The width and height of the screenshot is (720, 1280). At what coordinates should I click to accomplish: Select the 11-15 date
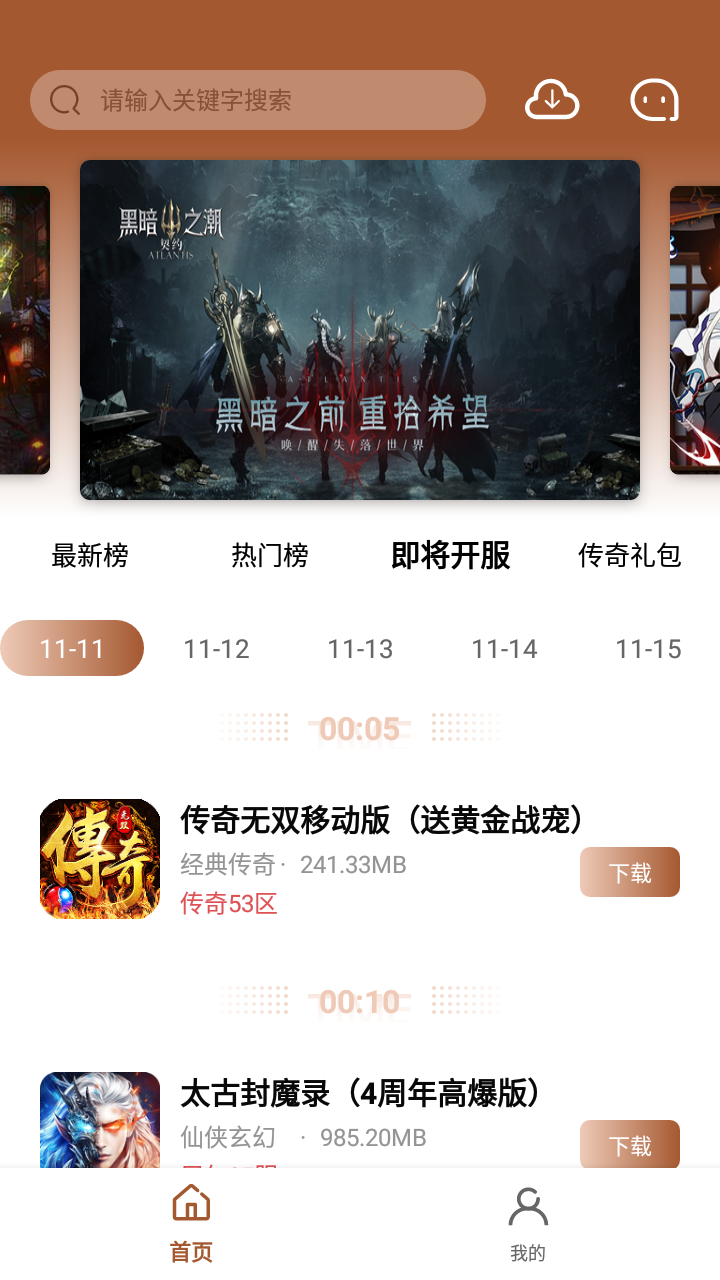click(648, 648)
